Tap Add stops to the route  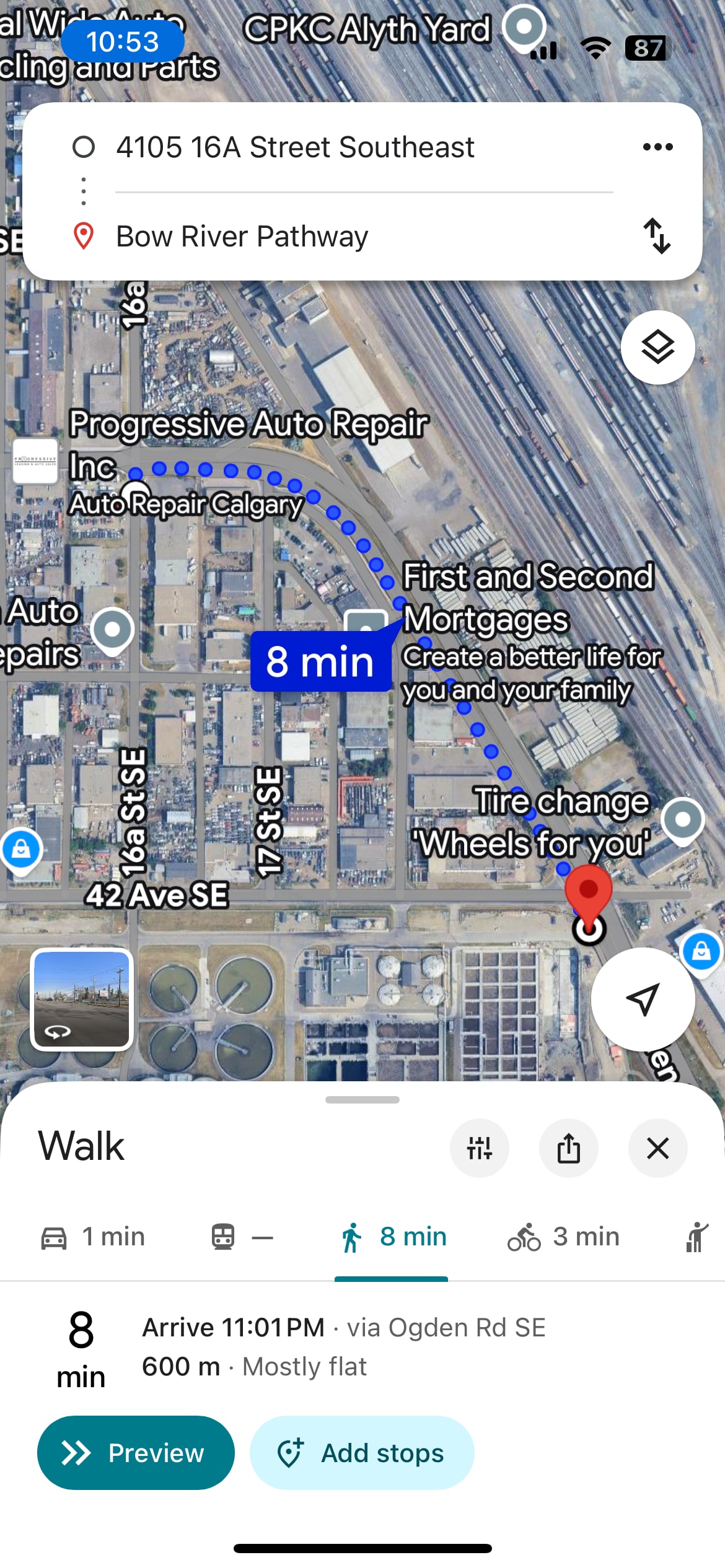(x=362, y=1453)
